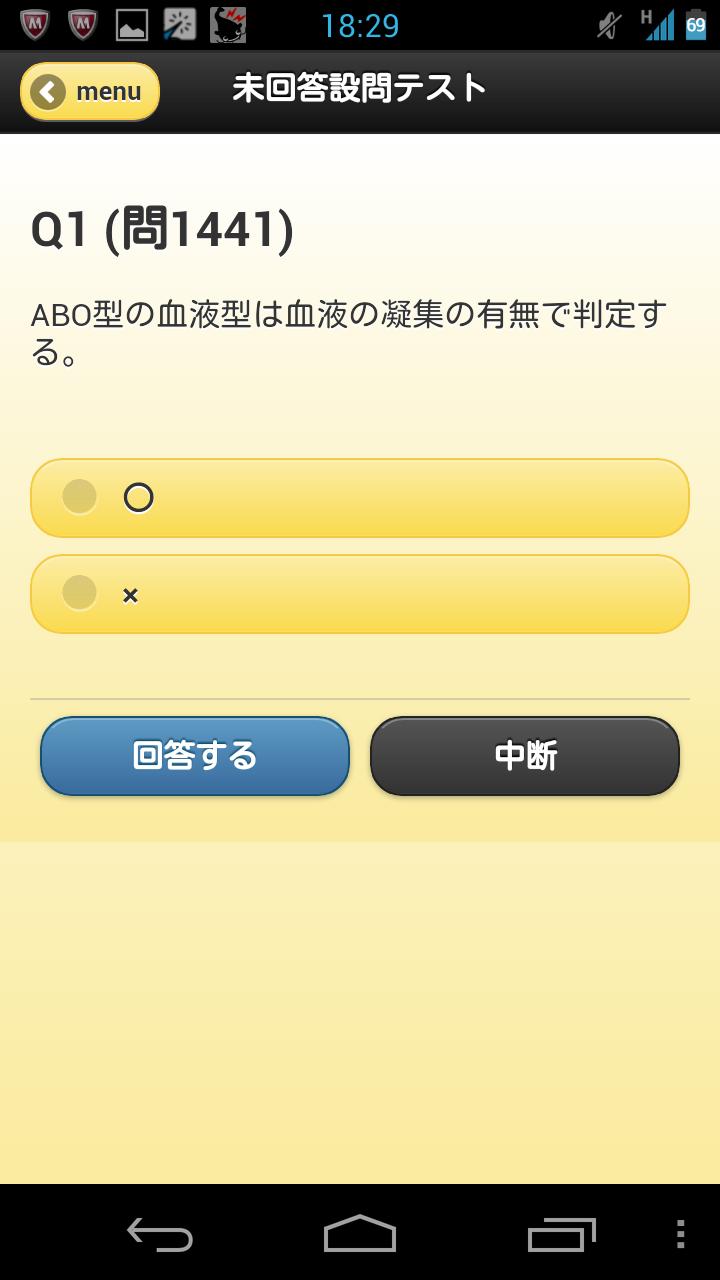Image resolution: width=720 pixels, height=1280 pixels.
Task: Select the ○ answer option
Action: 360,498
